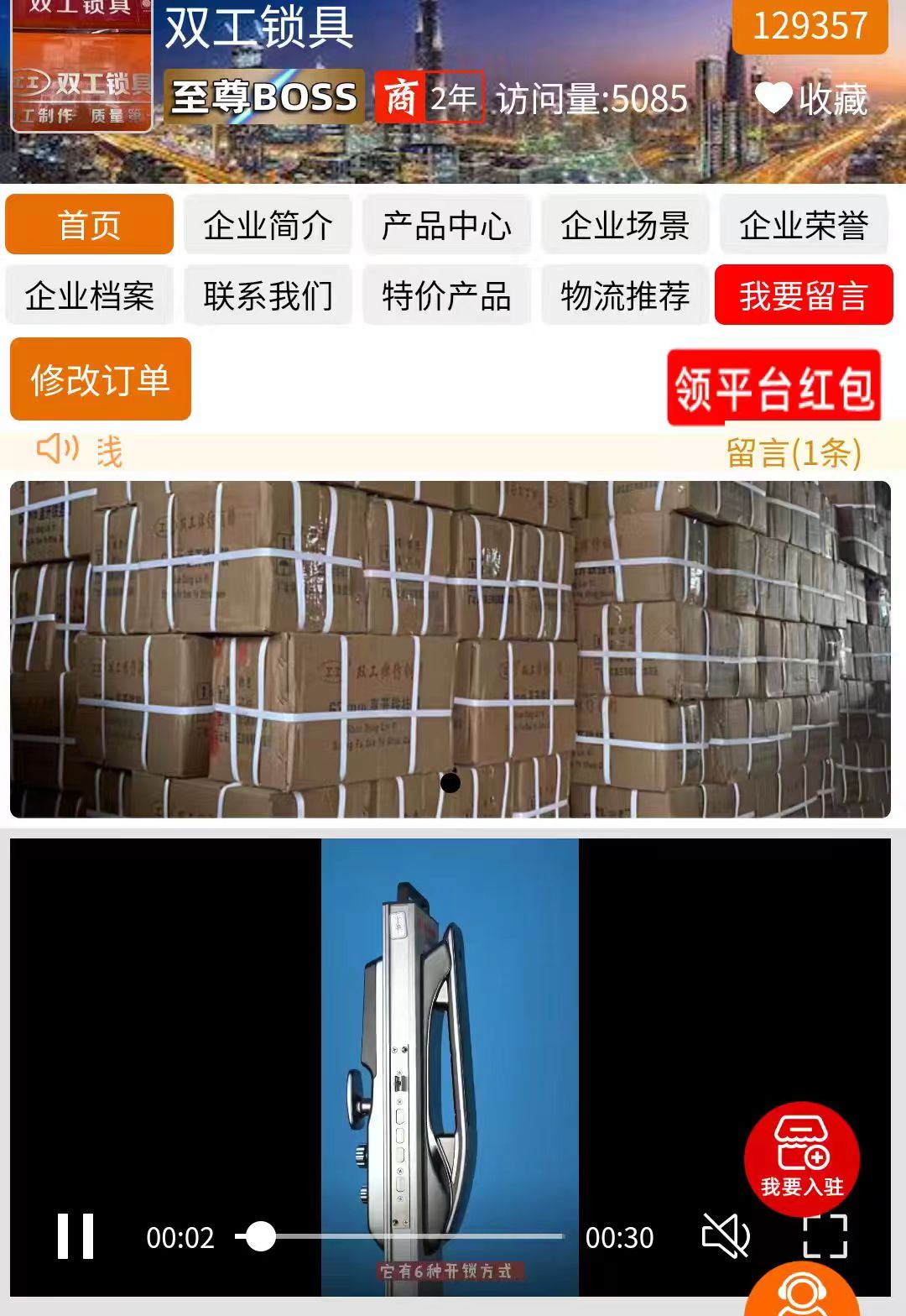
Task: Claim the 领平台红包 red packet
Action: click(773, 388)
